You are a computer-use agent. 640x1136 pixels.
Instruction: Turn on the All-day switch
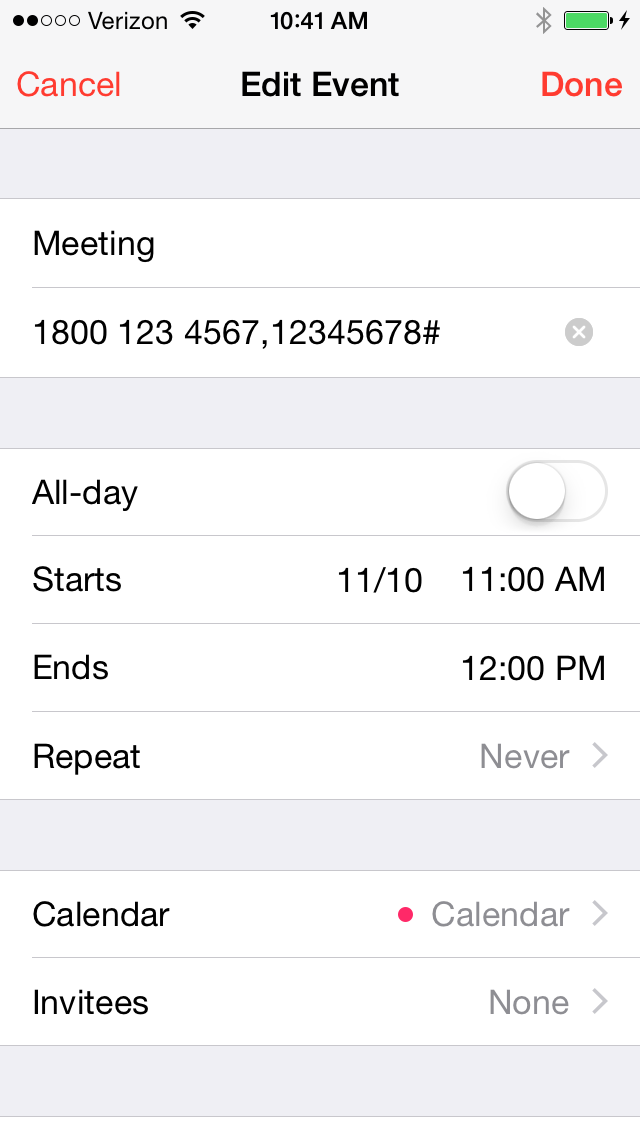tap(557, 492)
